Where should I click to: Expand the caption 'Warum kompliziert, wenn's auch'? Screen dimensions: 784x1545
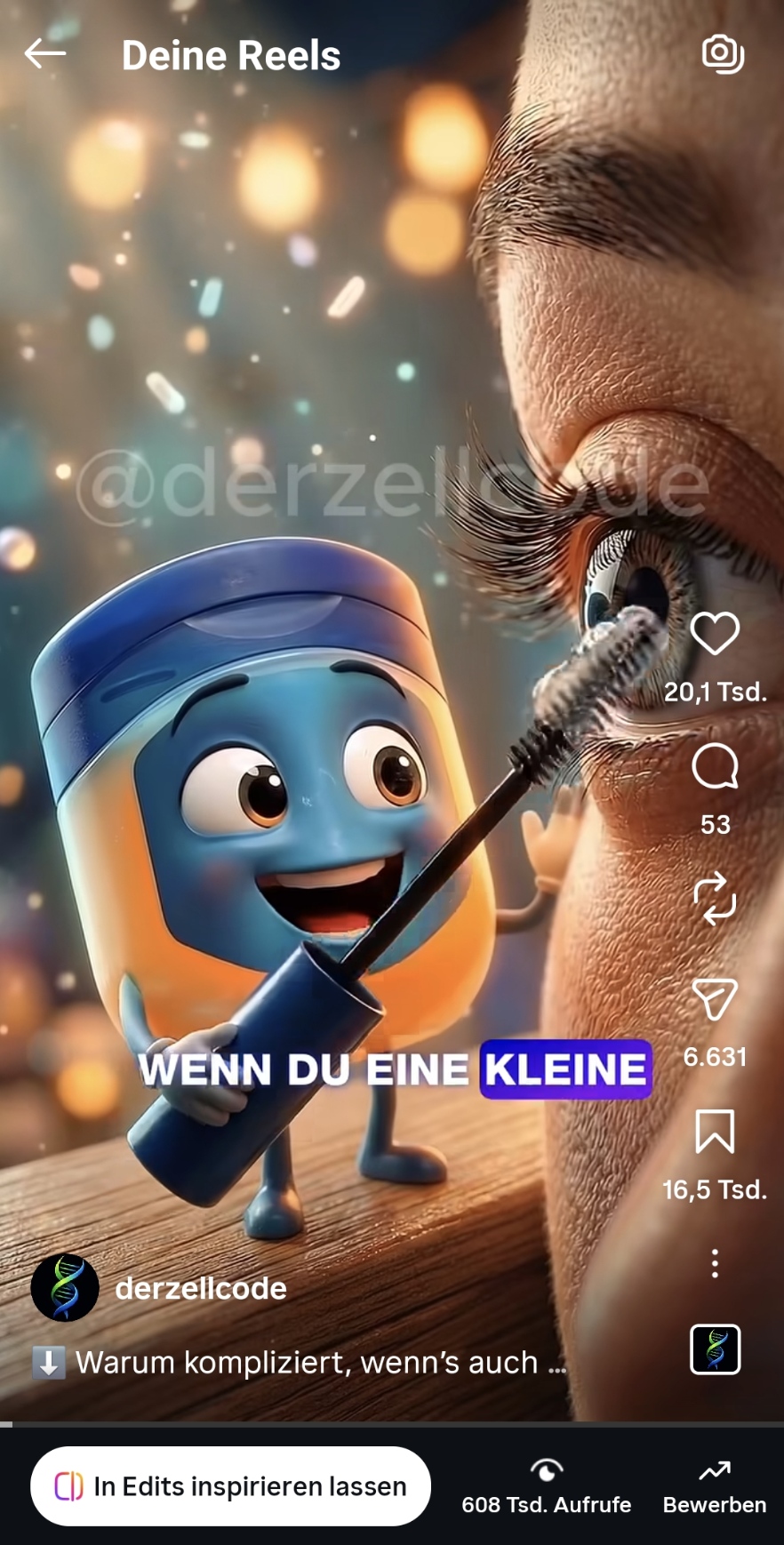pos(307,1362)
